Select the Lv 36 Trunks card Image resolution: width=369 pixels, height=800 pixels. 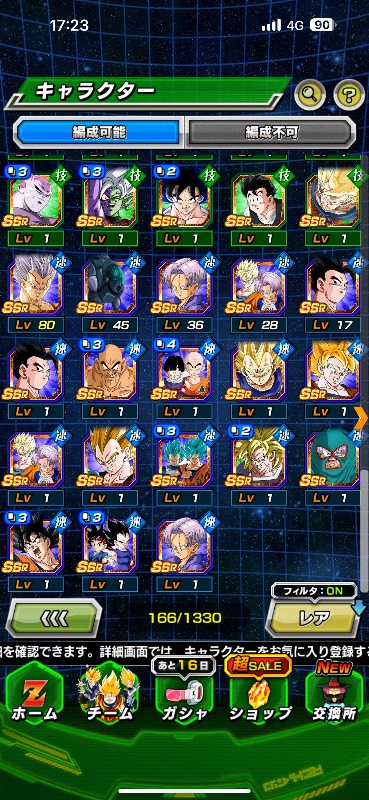(185, 293)
